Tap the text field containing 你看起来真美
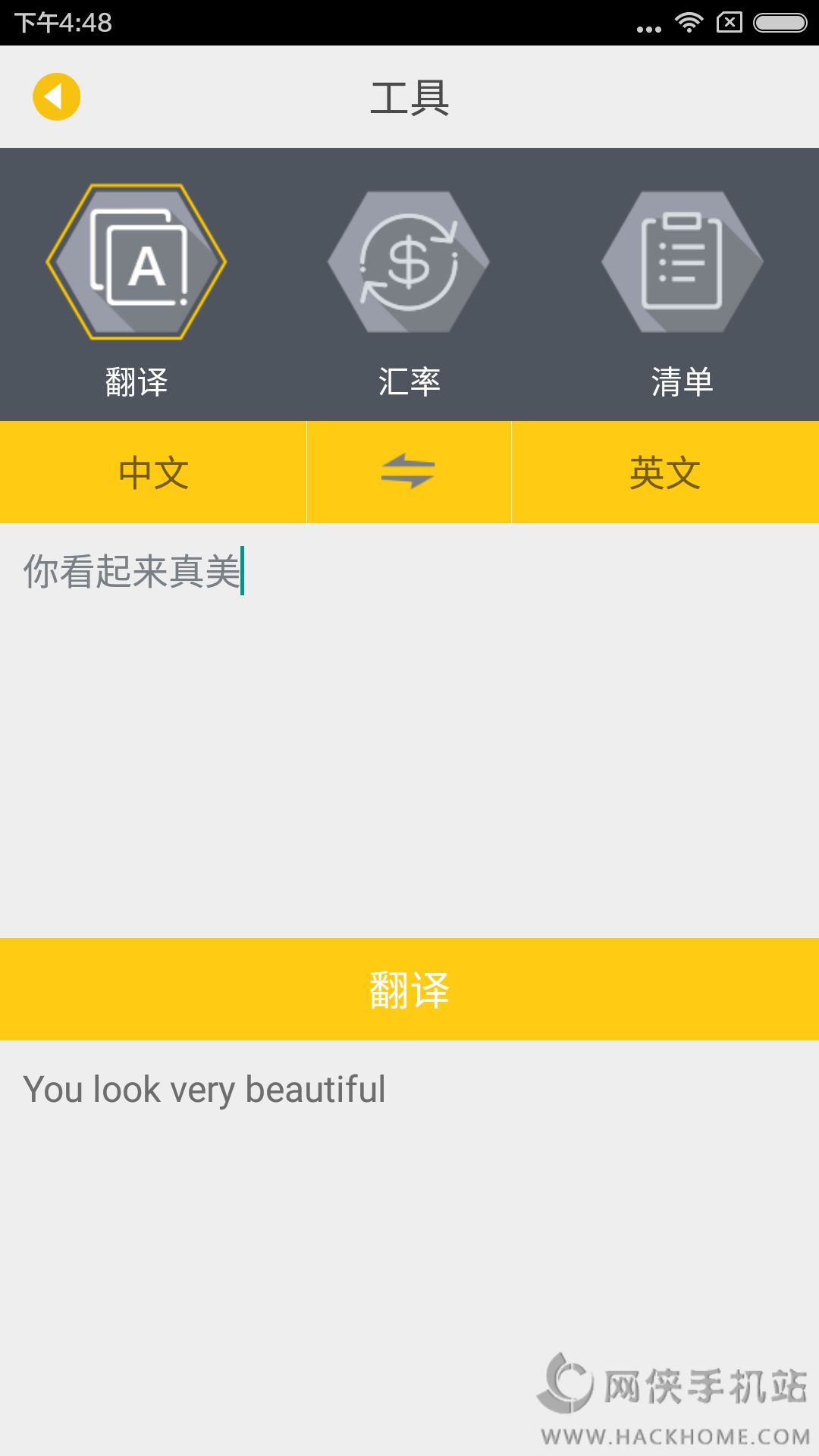This screenshot has height=1456, width=819. point(409,730)
